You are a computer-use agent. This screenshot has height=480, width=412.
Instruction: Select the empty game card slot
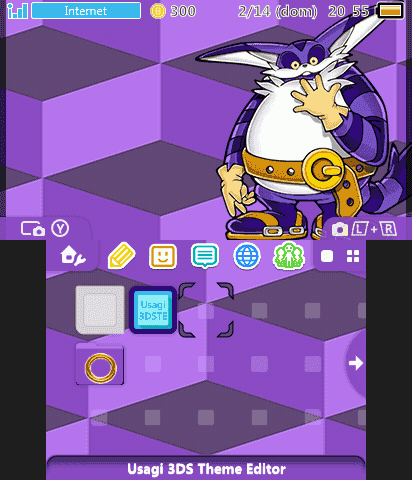click(x=100, y=310)
